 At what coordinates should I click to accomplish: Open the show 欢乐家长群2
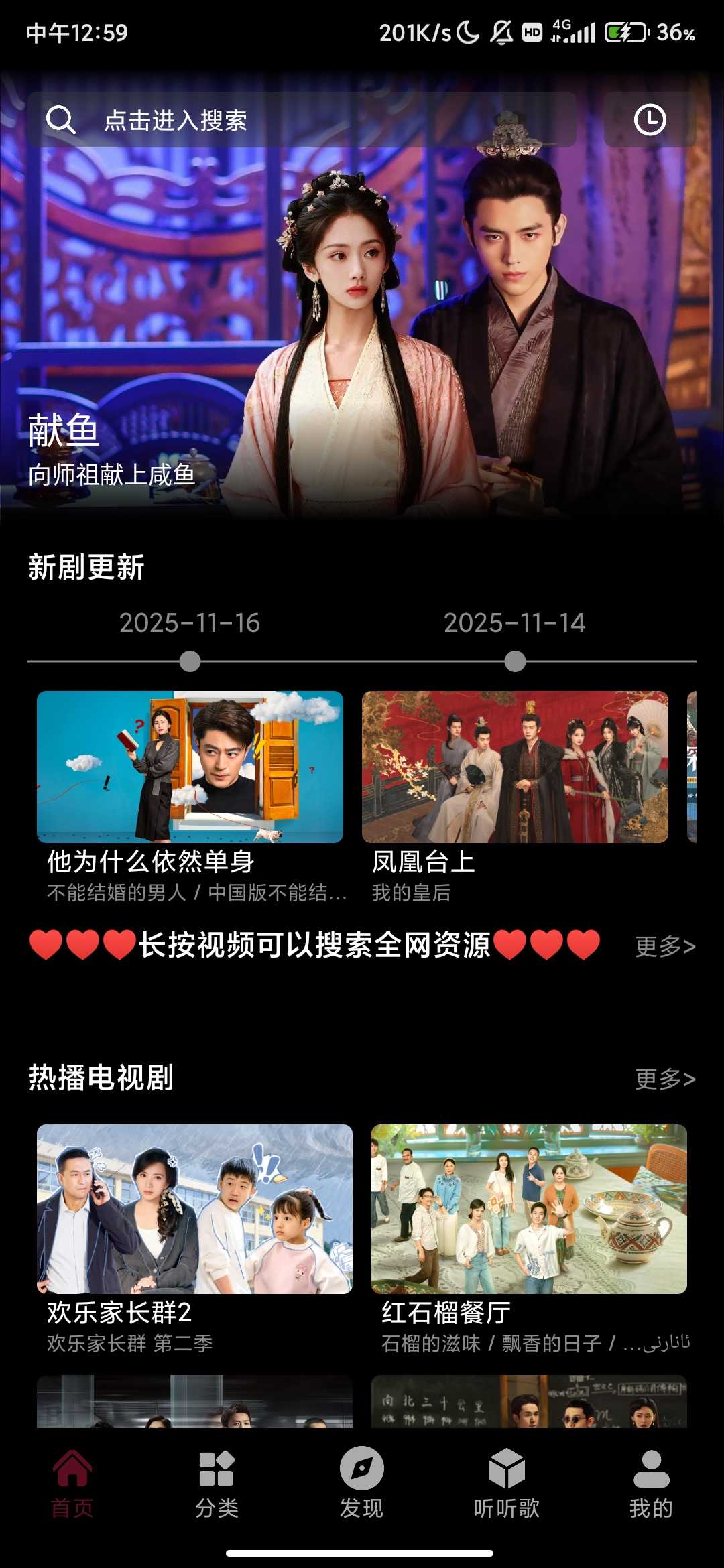[x=194, y=1210]
